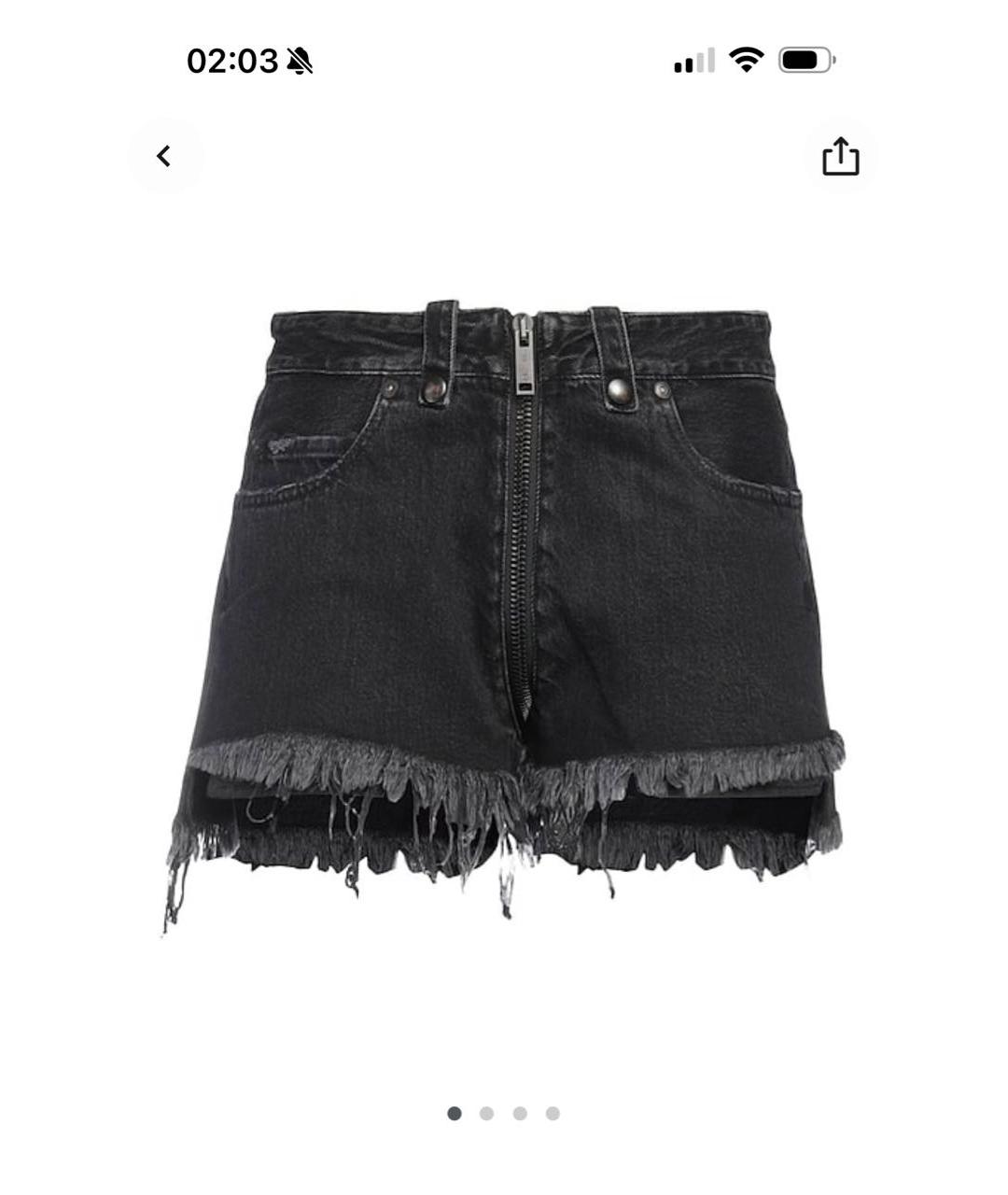Share this product
The width and height of the screenshot is (1008, 1195).
[x=840, y=156]
